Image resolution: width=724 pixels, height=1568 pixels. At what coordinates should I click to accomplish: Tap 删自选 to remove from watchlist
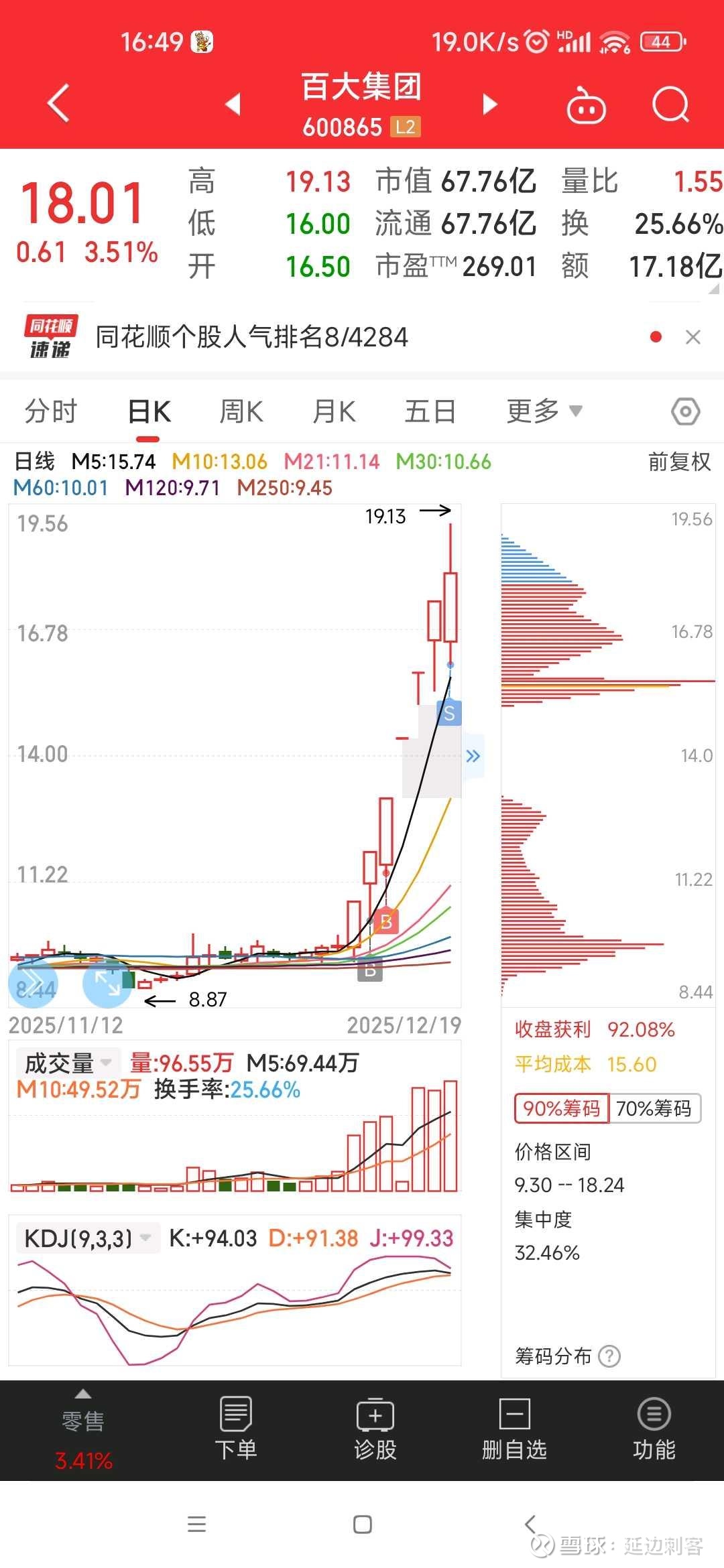514,1428
